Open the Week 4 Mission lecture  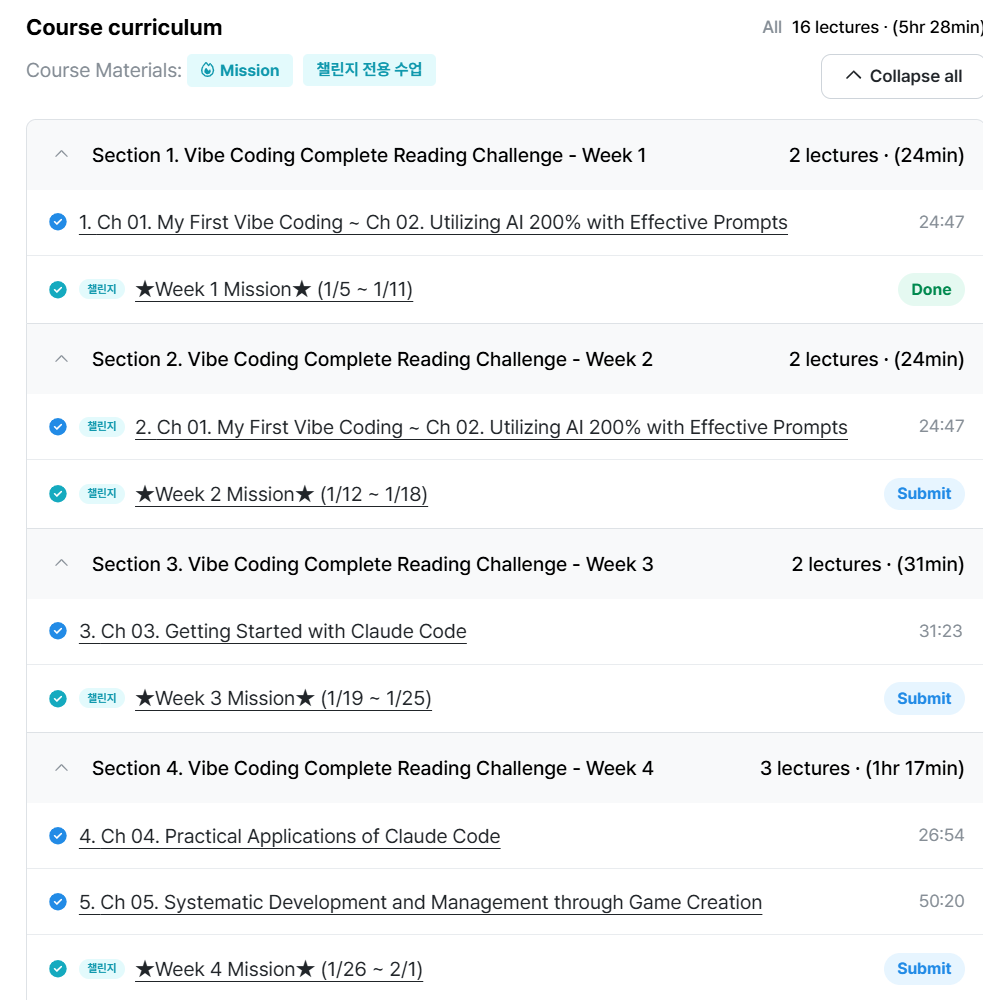click(279, 969)
